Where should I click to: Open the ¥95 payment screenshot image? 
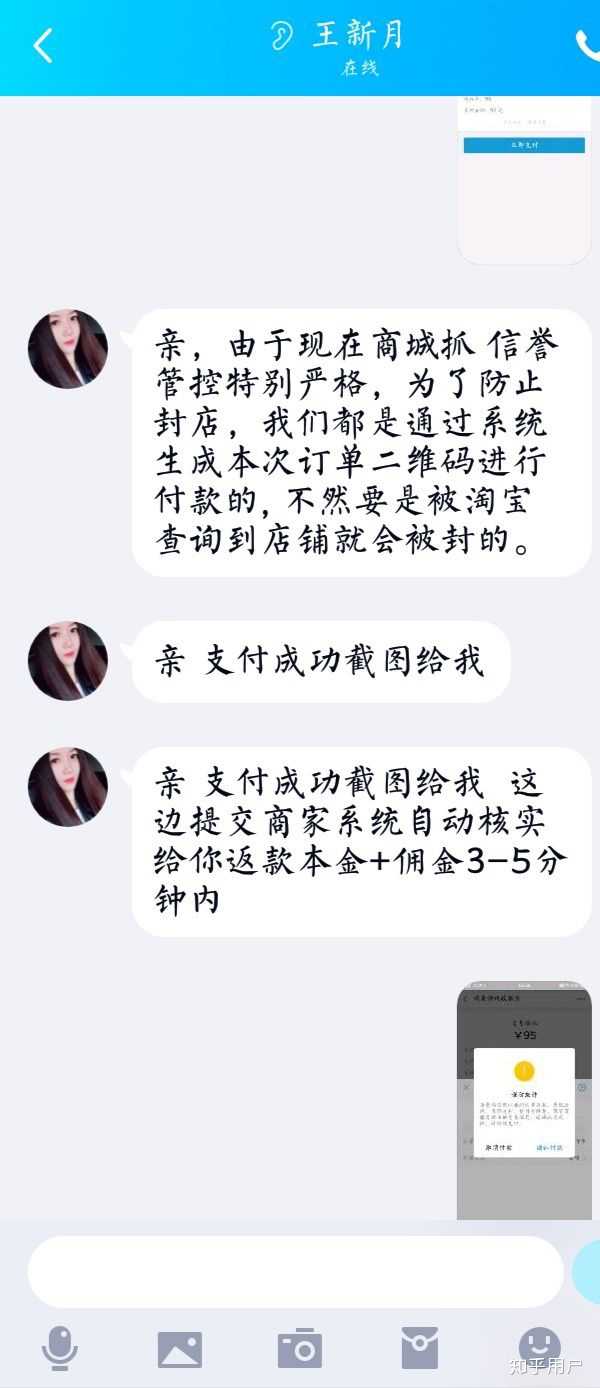pos(523,1100)
